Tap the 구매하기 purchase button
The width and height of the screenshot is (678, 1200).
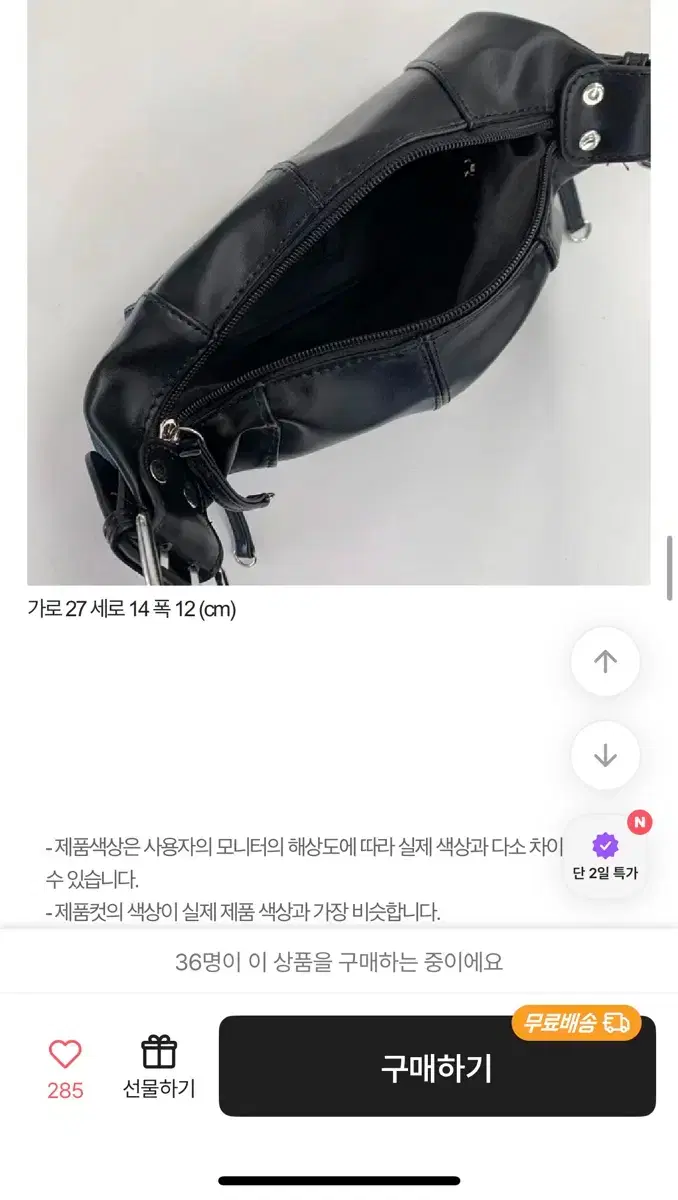pyautogui.click(x=437, y=1066)
